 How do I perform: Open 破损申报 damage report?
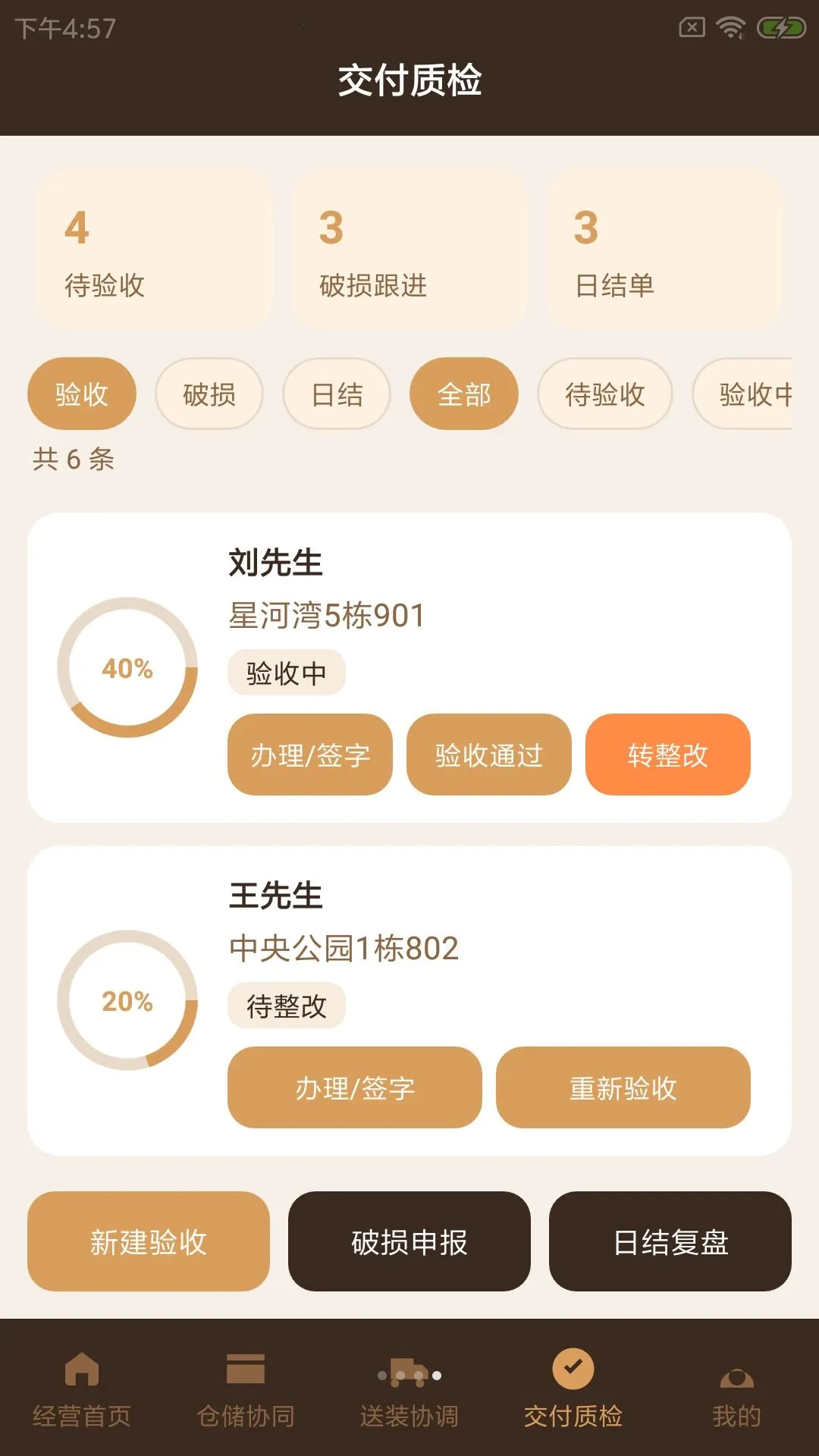[x=409, y=1241]
